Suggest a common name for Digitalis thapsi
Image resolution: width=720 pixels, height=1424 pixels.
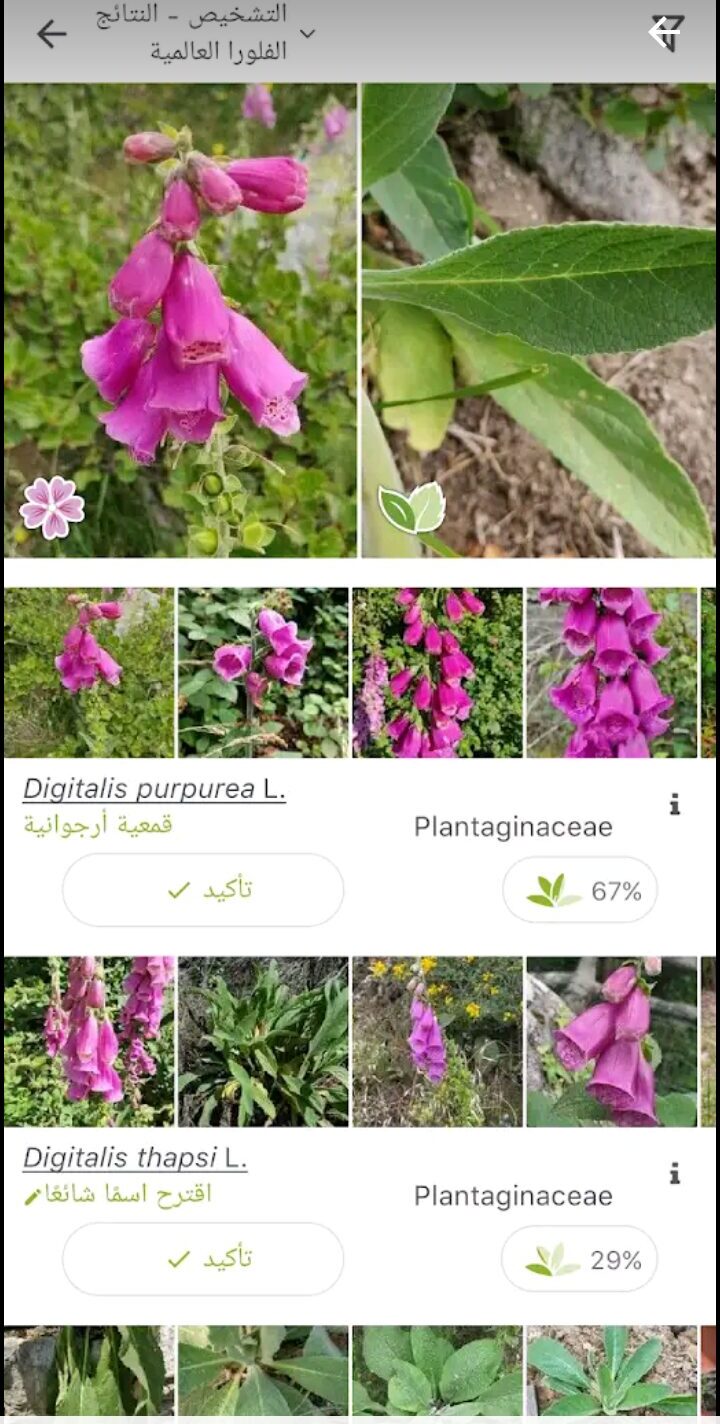118,1194
